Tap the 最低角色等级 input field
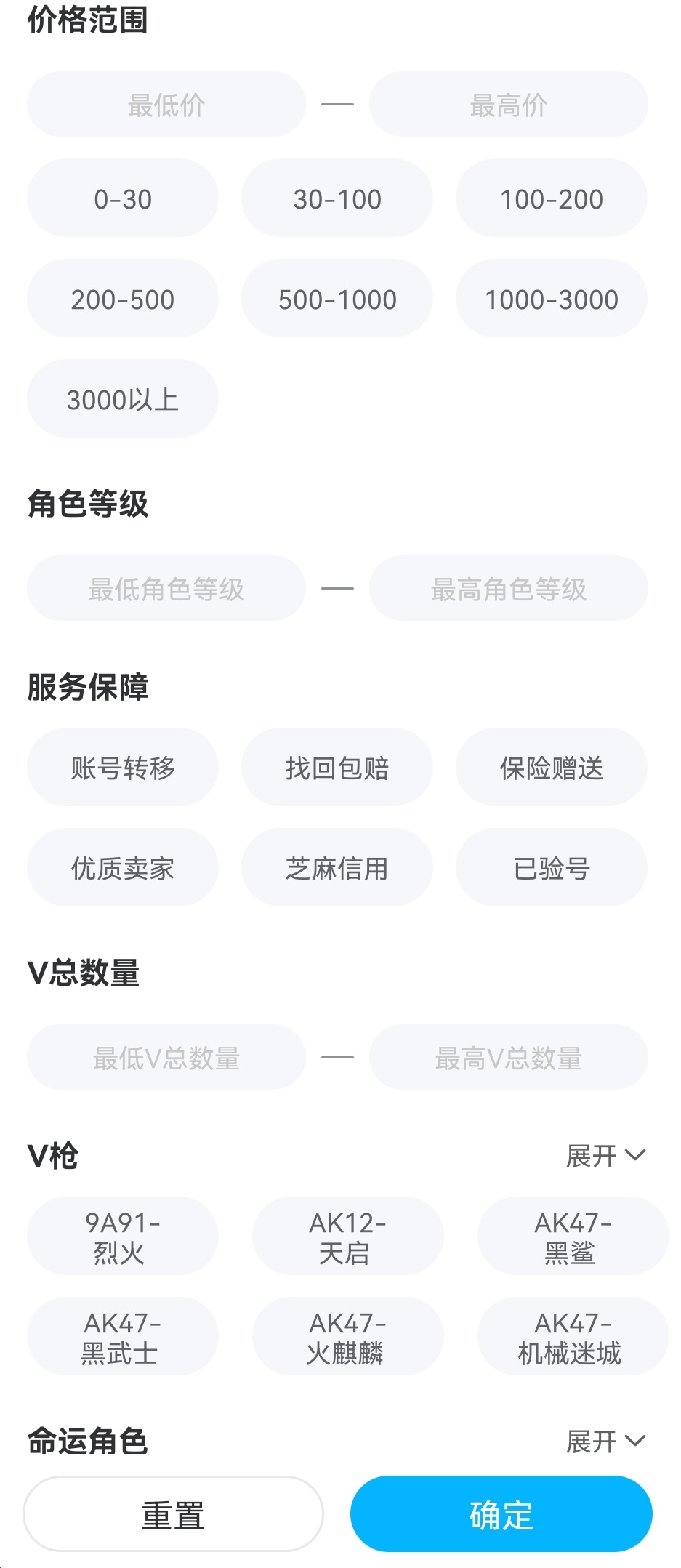 pos(166,589)
